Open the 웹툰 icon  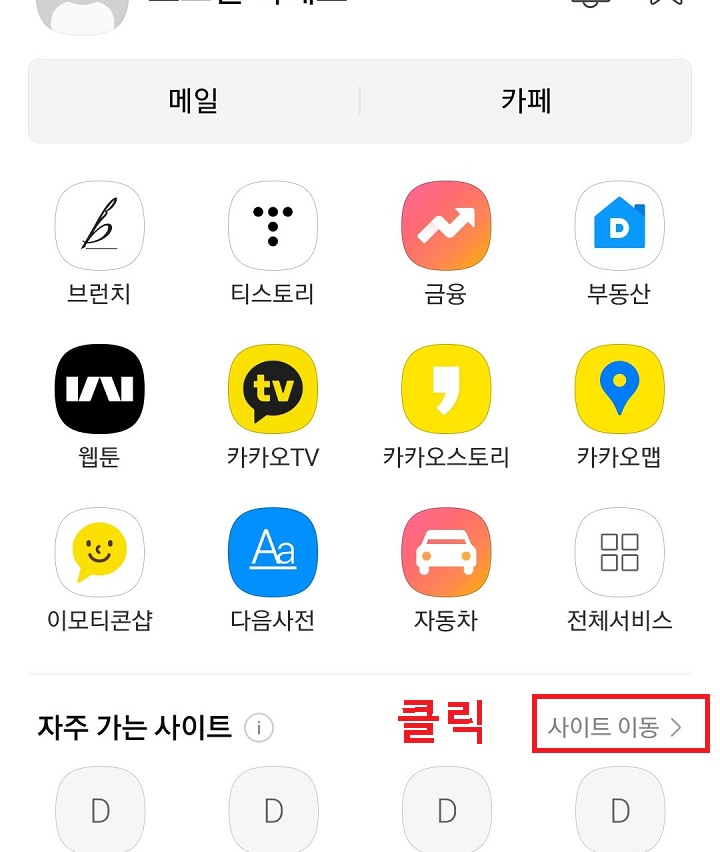(x=99, y=388)
